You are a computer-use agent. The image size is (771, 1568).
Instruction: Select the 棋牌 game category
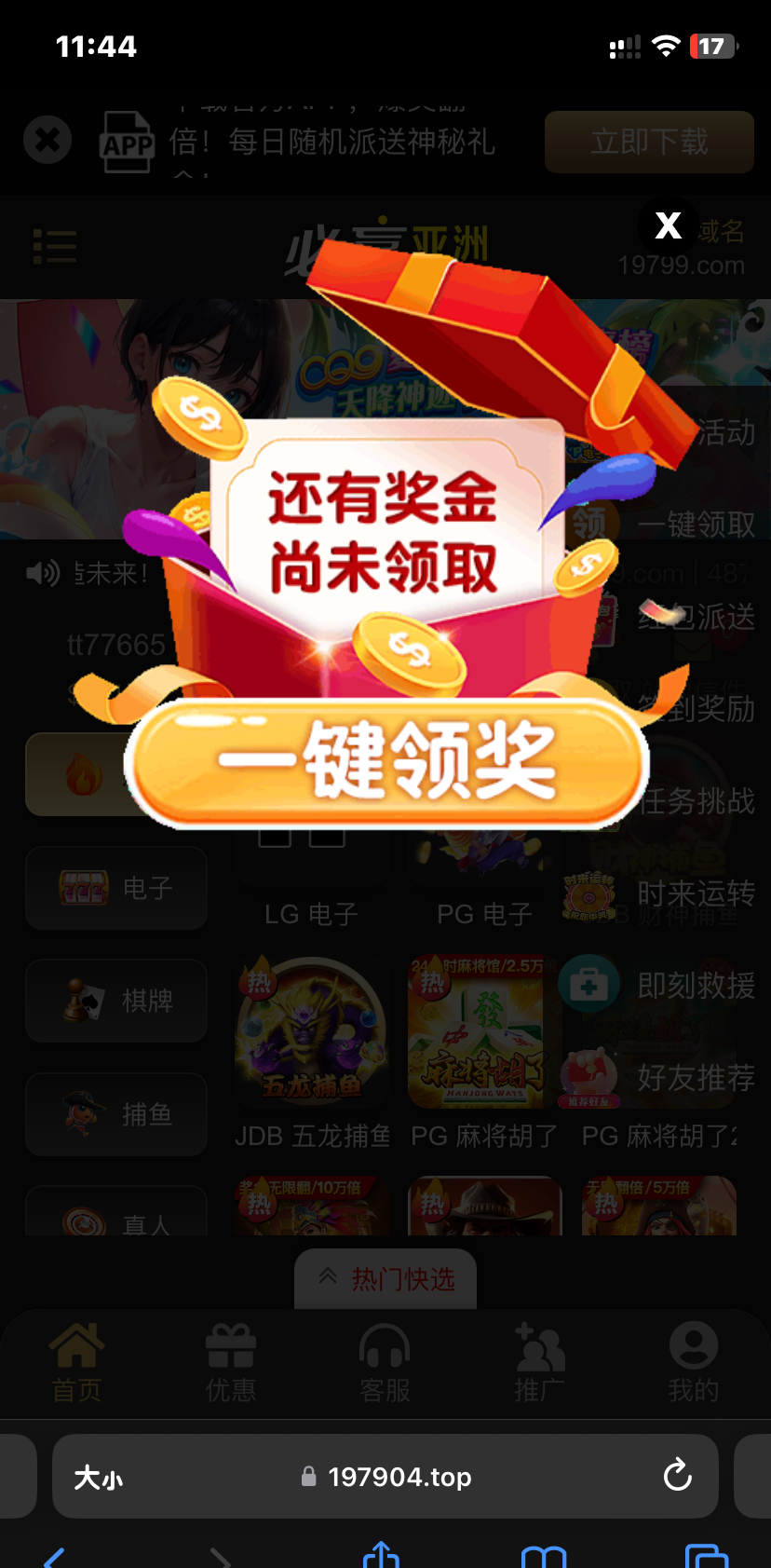pyautogui.click(x=116, y=1001)
